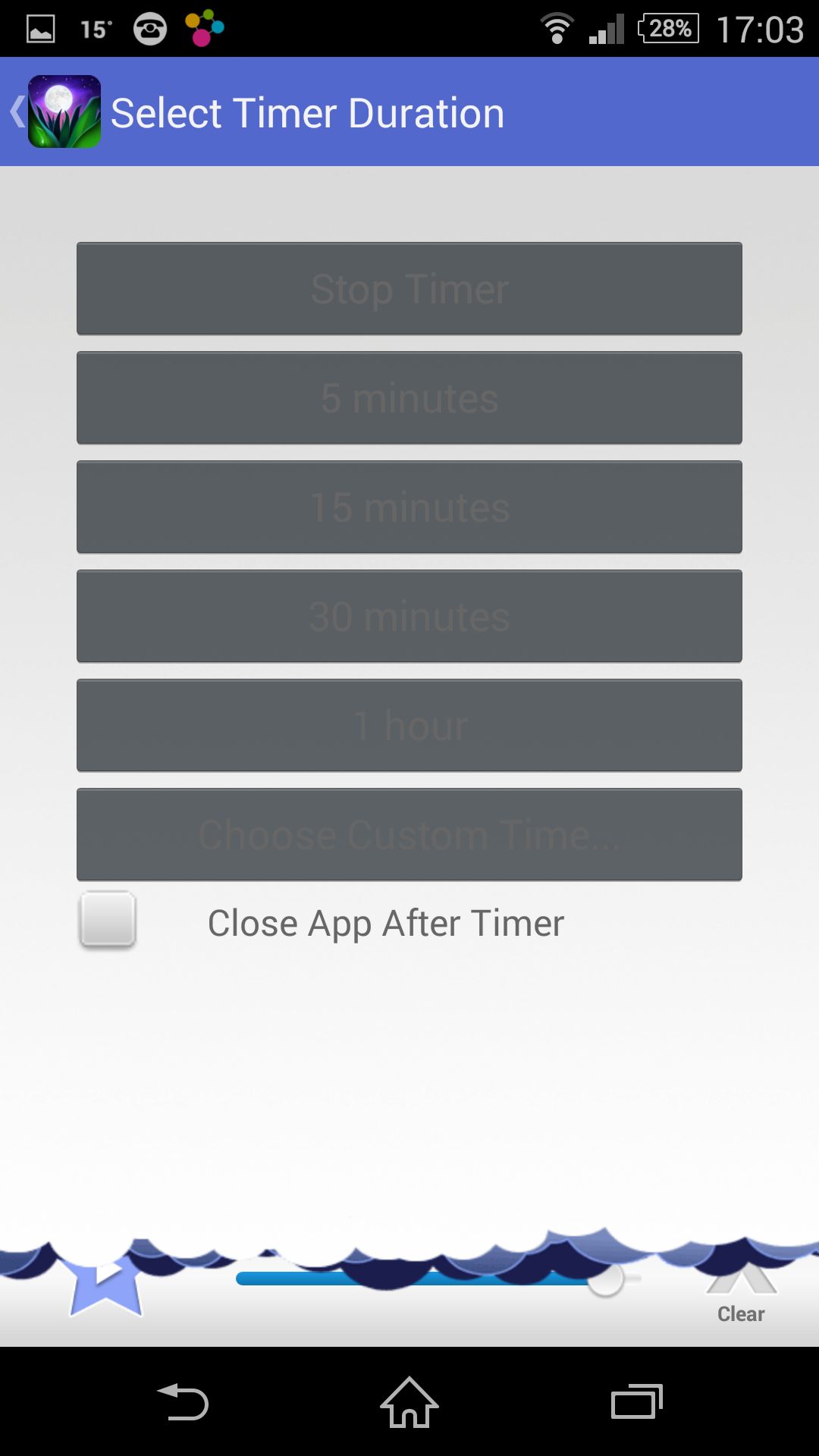Tap the Clear button
The height and width of the screenshot is (1456, 819).
tap(741, 1293)
